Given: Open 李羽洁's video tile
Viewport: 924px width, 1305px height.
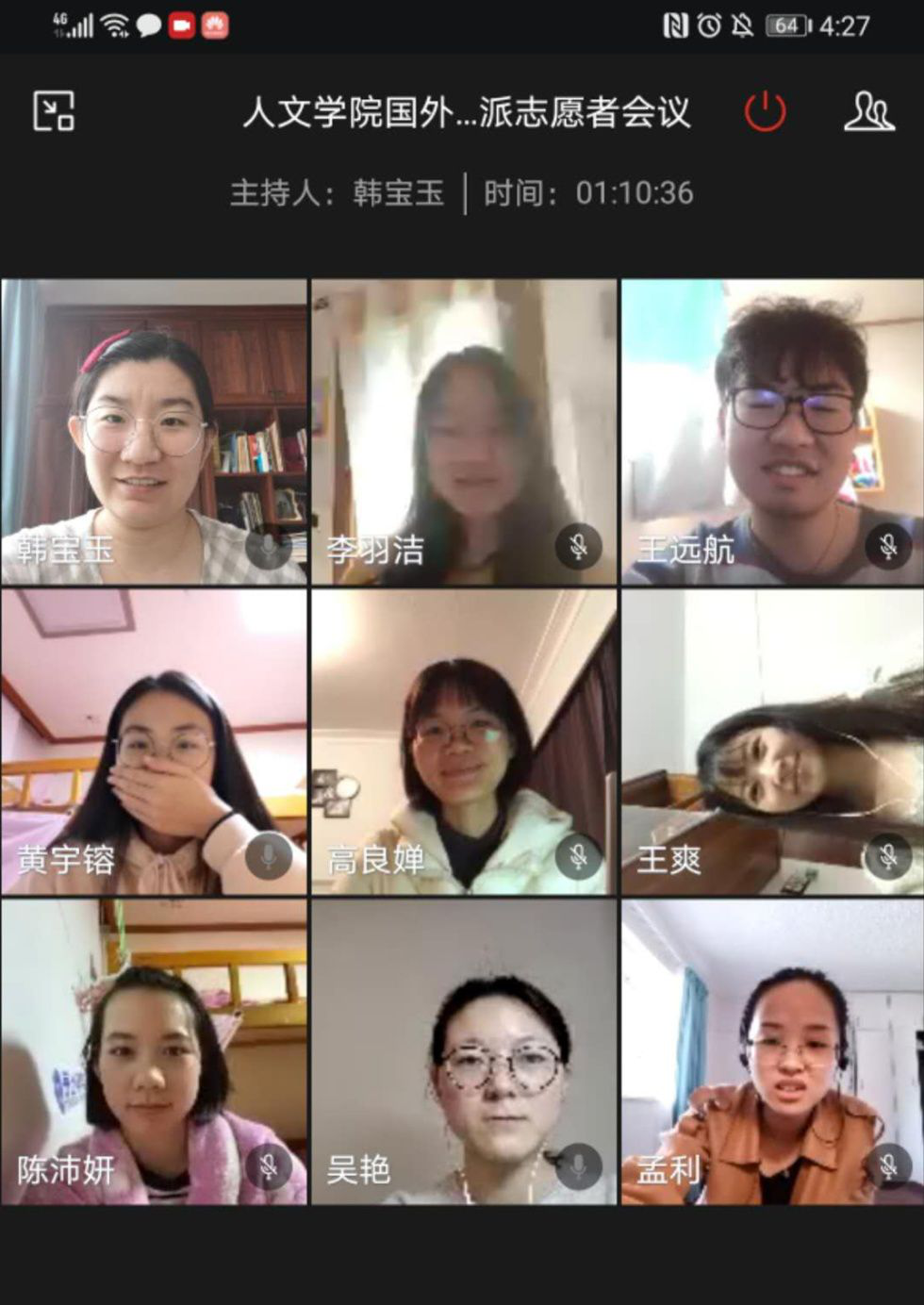Looking at the screenshot, I should click(464, 432).
